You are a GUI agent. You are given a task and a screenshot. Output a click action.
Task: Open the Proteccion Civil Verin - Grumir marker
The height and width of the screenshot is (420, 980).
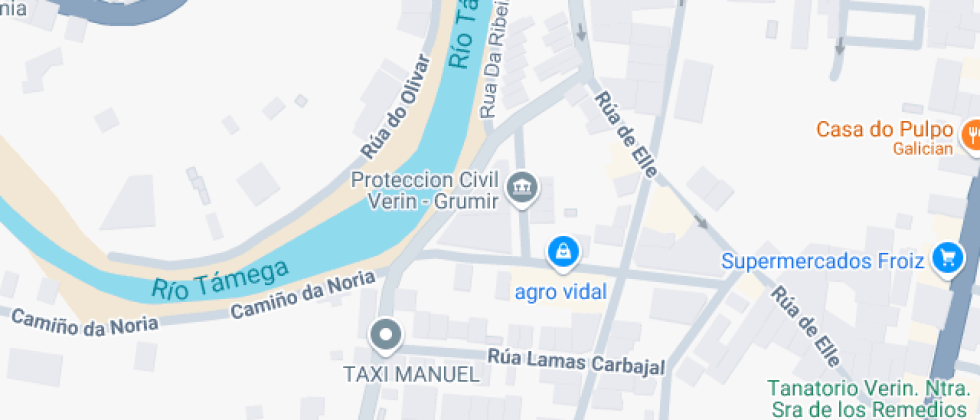pyautogui.click(x=522, y=187)
